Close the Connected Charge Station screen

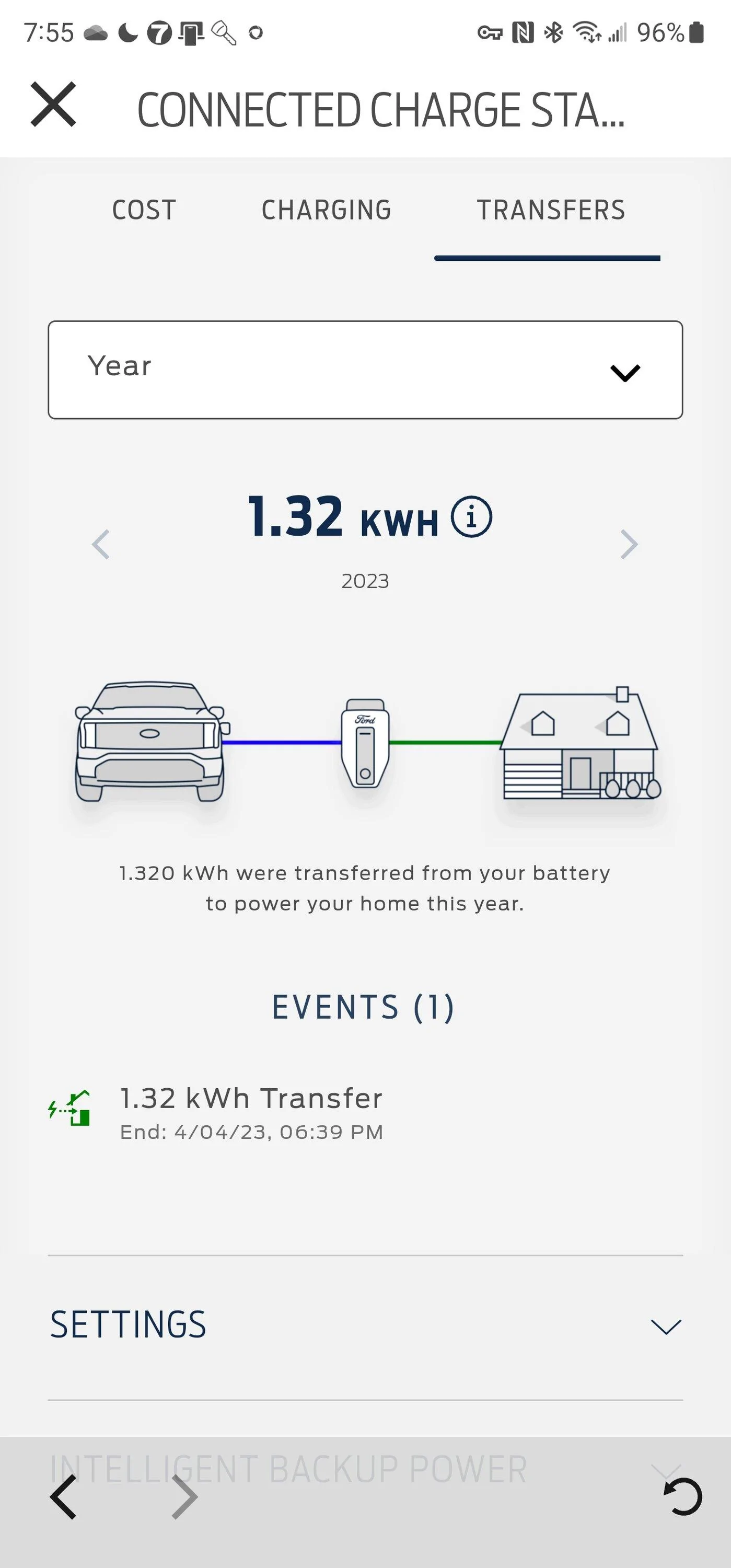(54, 105)
